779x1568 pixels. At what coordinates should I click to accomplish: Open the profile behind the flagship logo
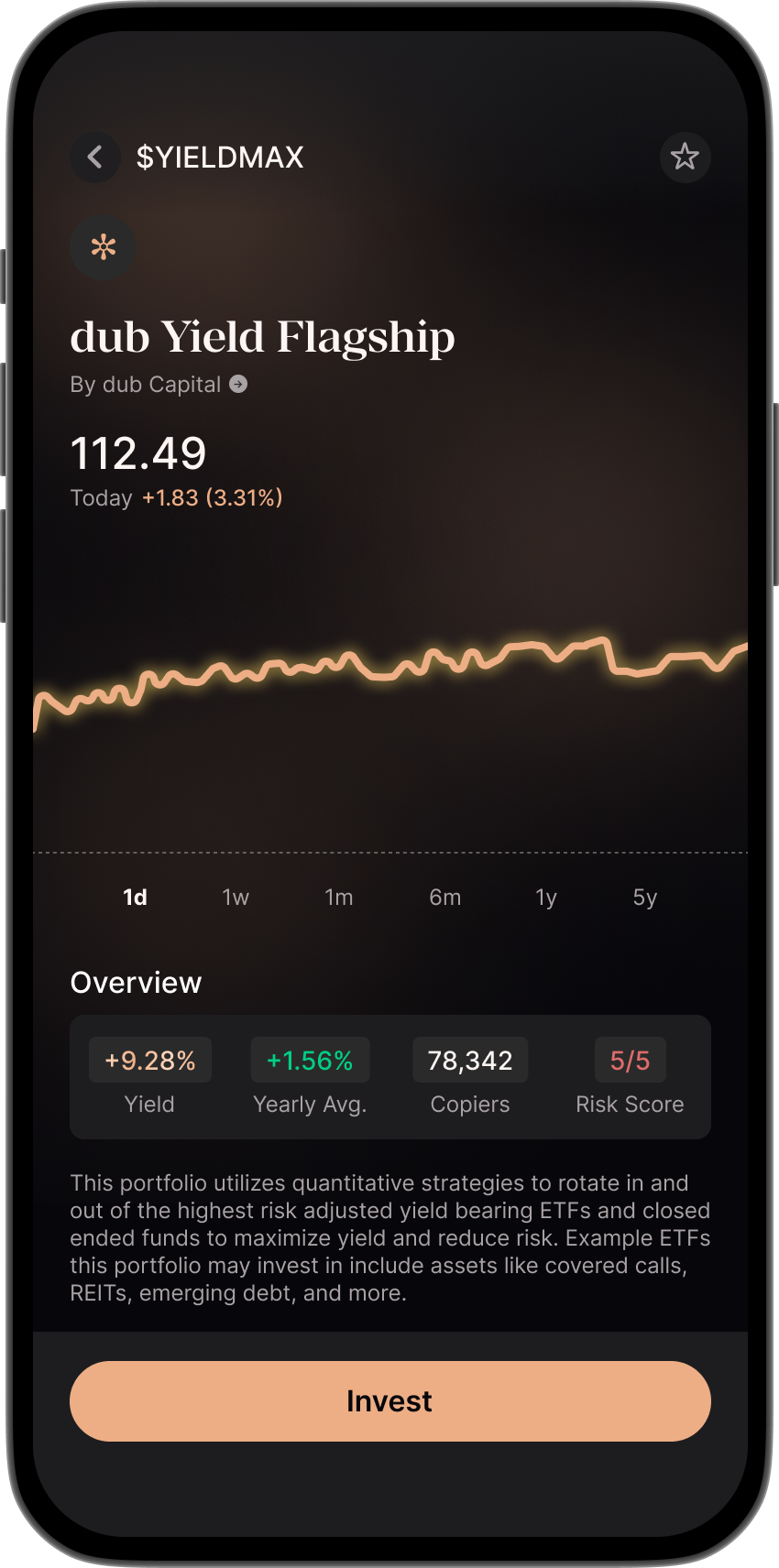(x=103, y=247)
